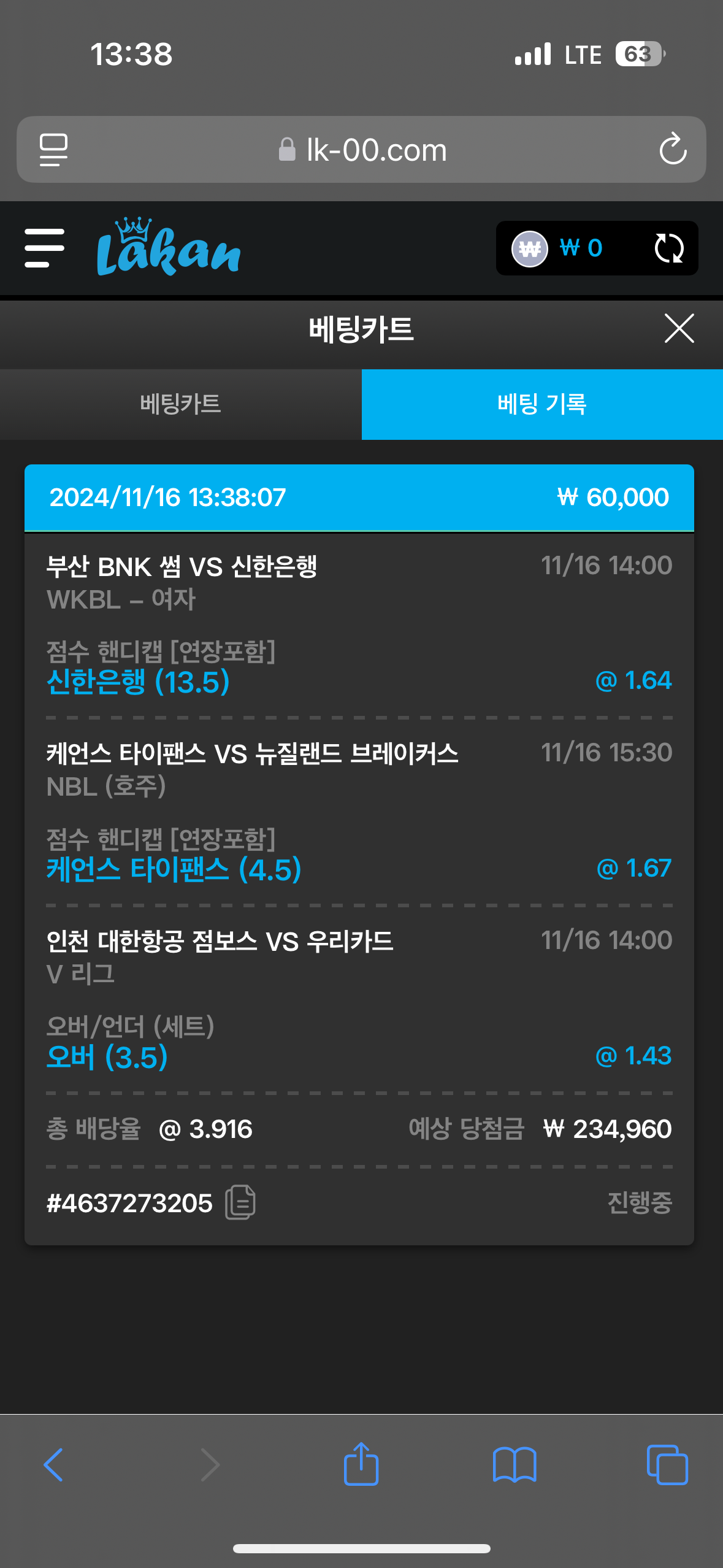Image resolution: width=723 pixels, height=1568 pixels.
Task: Open the hamburger menu next to the Lakan logo
Action: pos(44,248)
